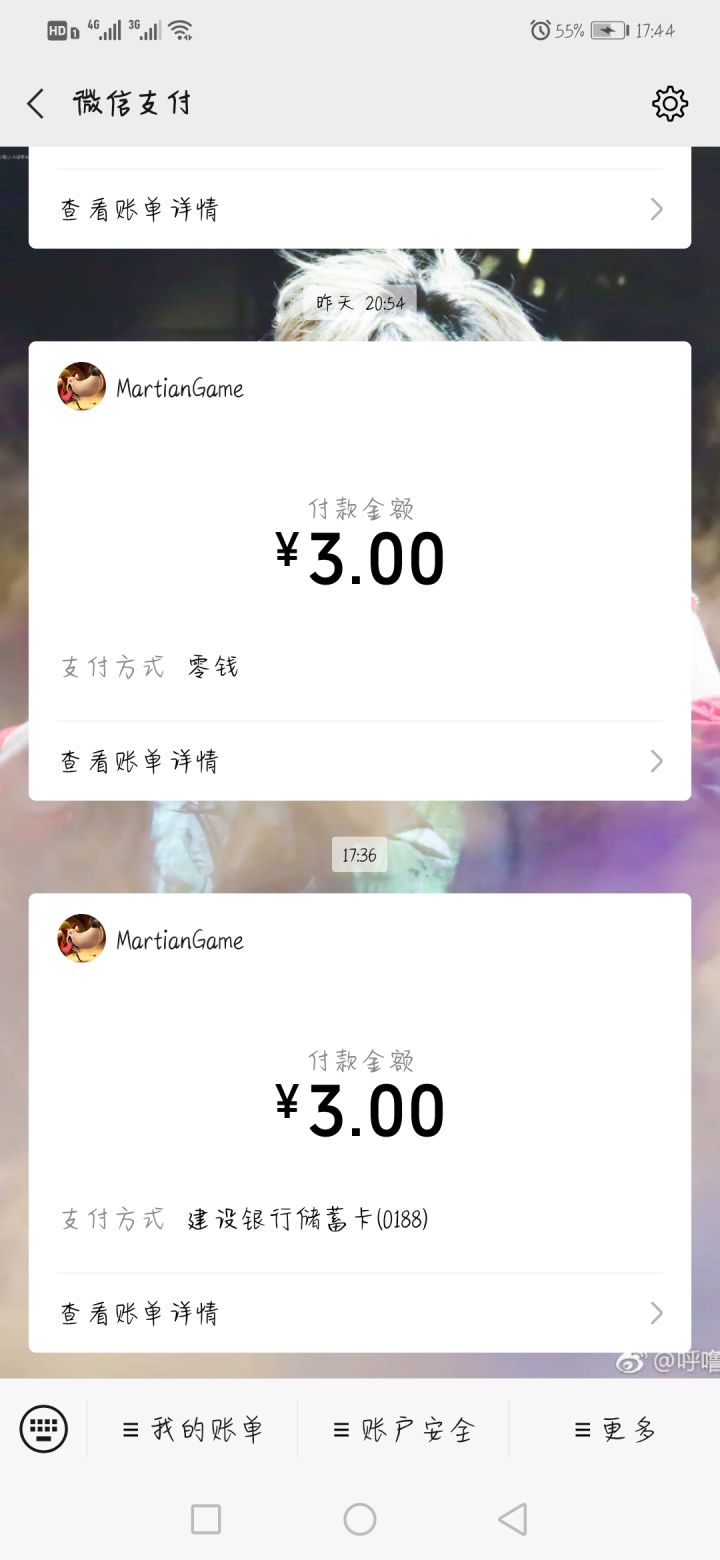This screenshot has width=720, height=1560.
Task: Expand the chevron on the bank card payment receipt
Action: pos(655,1313)
